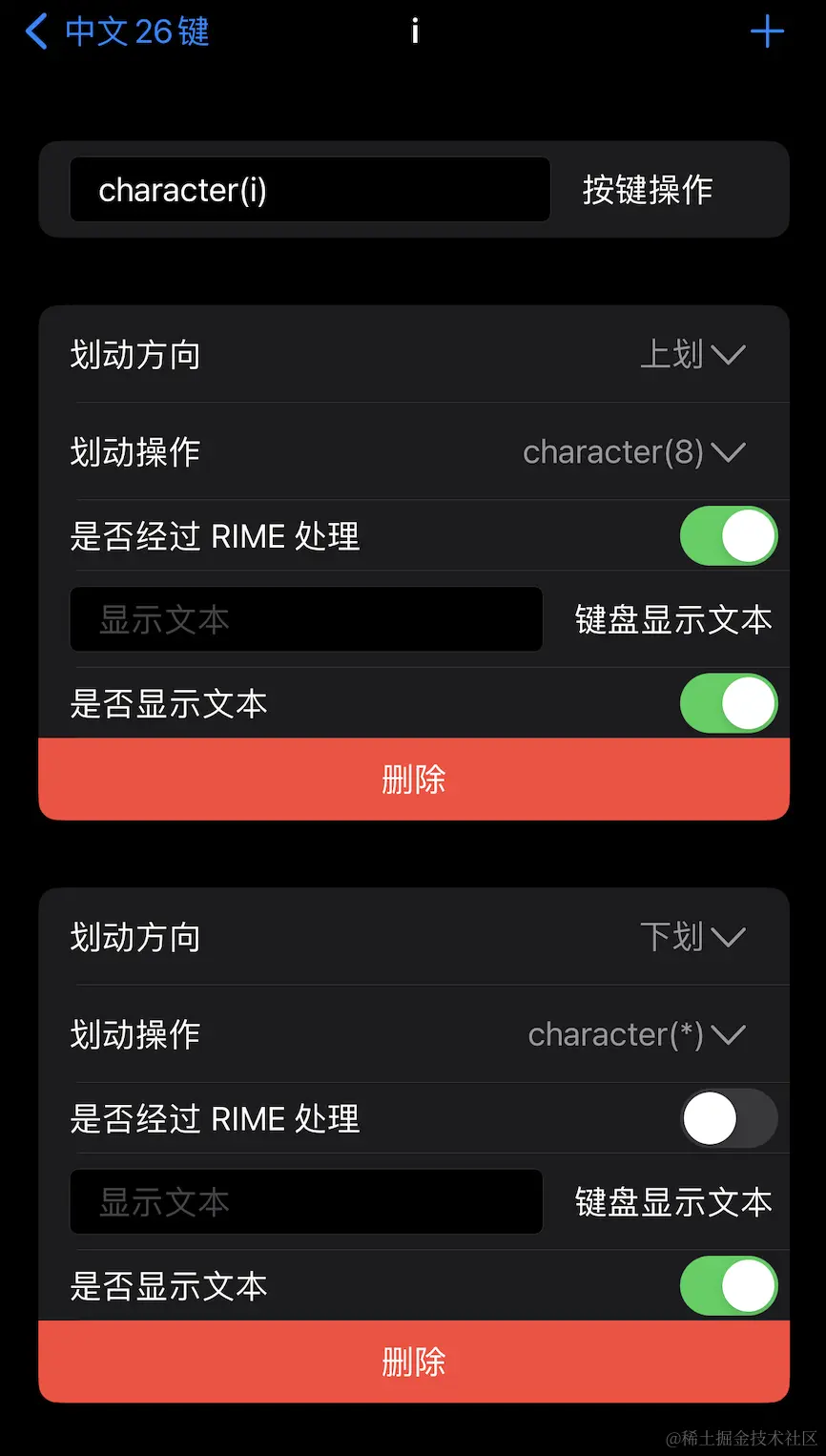This screenshot has height=1456, width=826.
Task: Turn off 是否显示文本 for the 上划 swipe
Action: pos(729,704)
